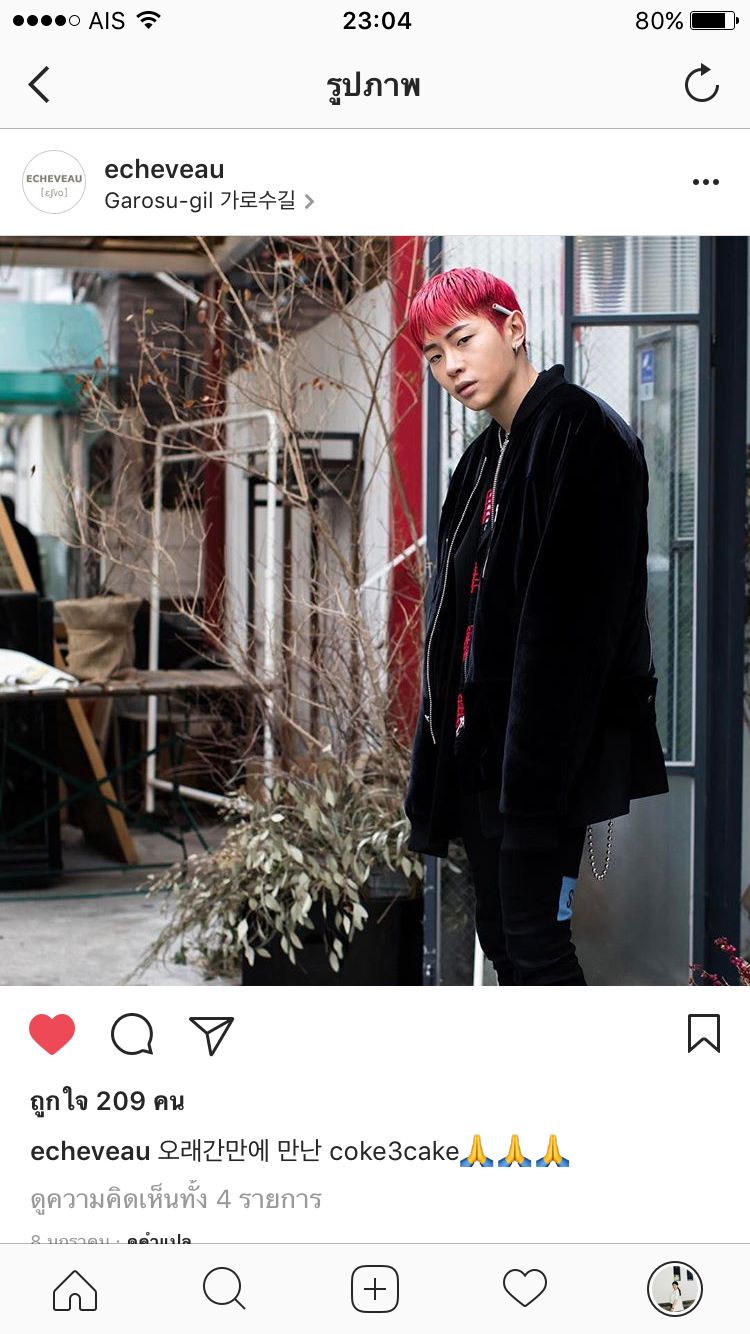The width and height of the screenshot is (750, 1334).
Task: Open the post photo
Action: pos(375,610)
